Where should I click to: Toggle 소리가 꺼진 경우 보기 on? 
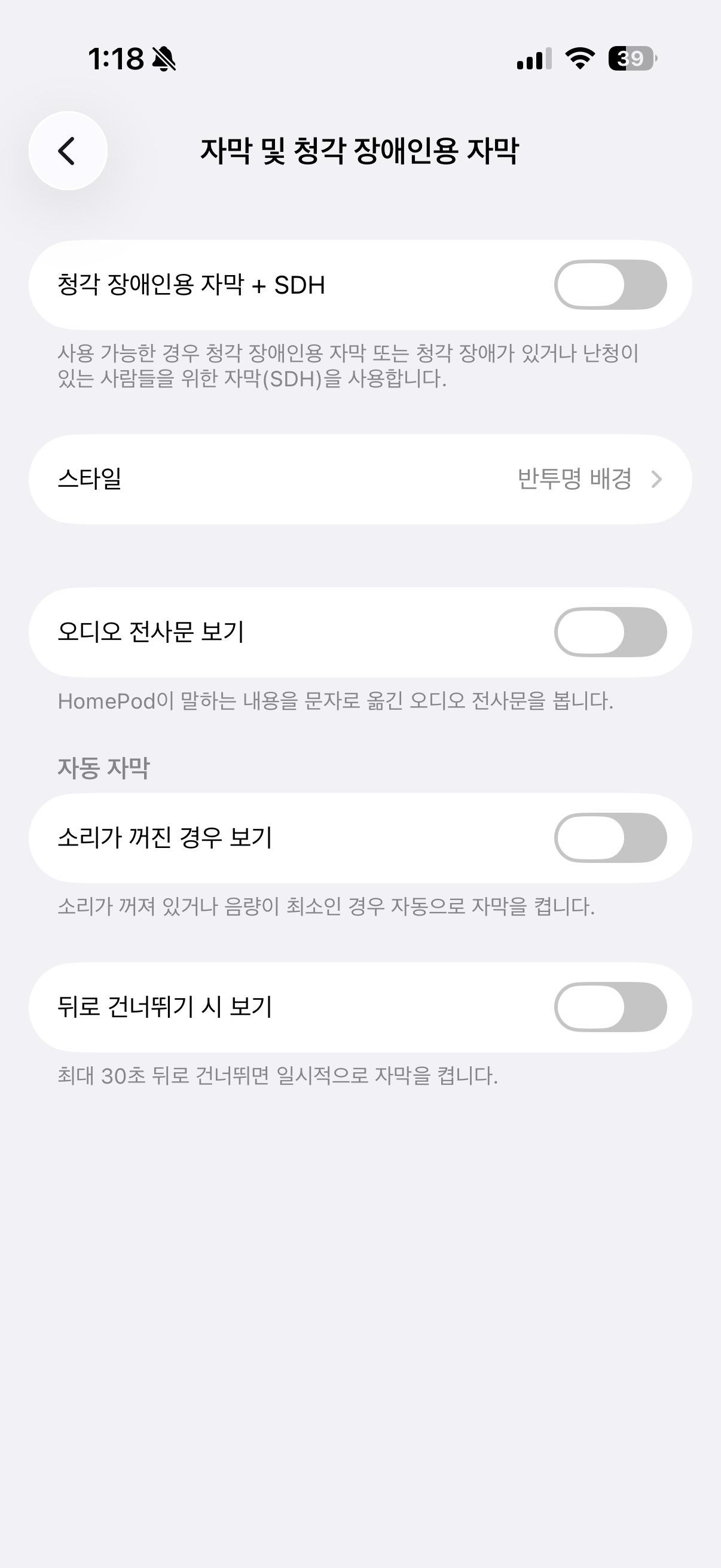tap(610, 838)
